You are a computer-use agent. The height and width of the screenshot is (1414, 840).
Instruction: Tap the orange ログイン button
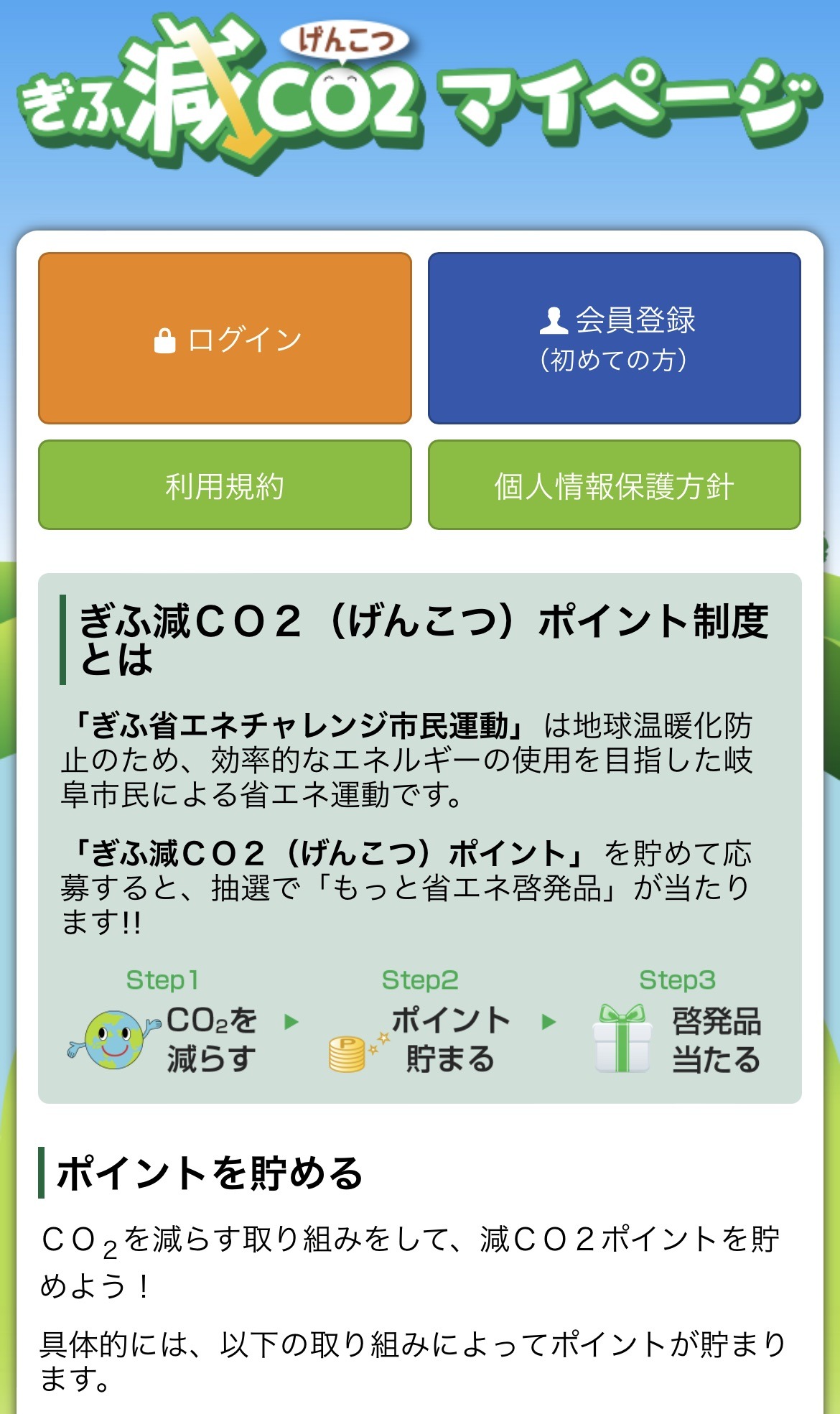(225, 338)
